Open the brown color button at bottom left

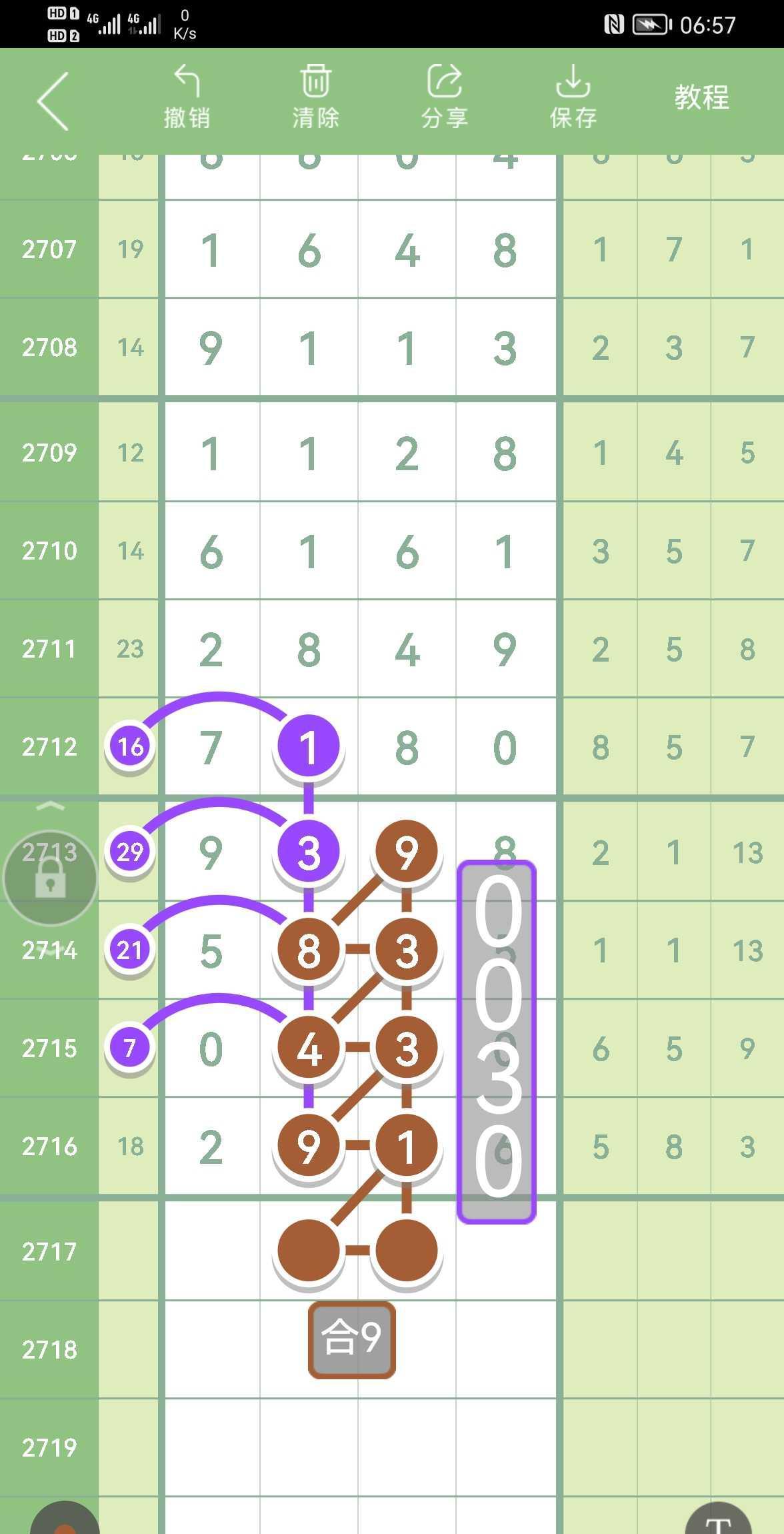(x=65, y=1521)
